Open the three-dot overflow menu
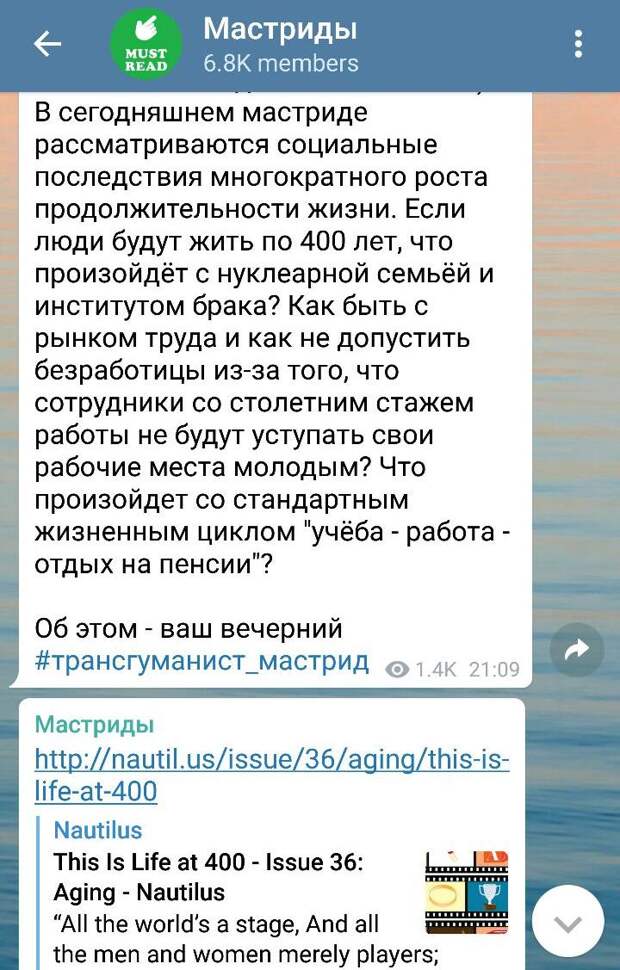This screenshot has width=620, height=970. 579,45
